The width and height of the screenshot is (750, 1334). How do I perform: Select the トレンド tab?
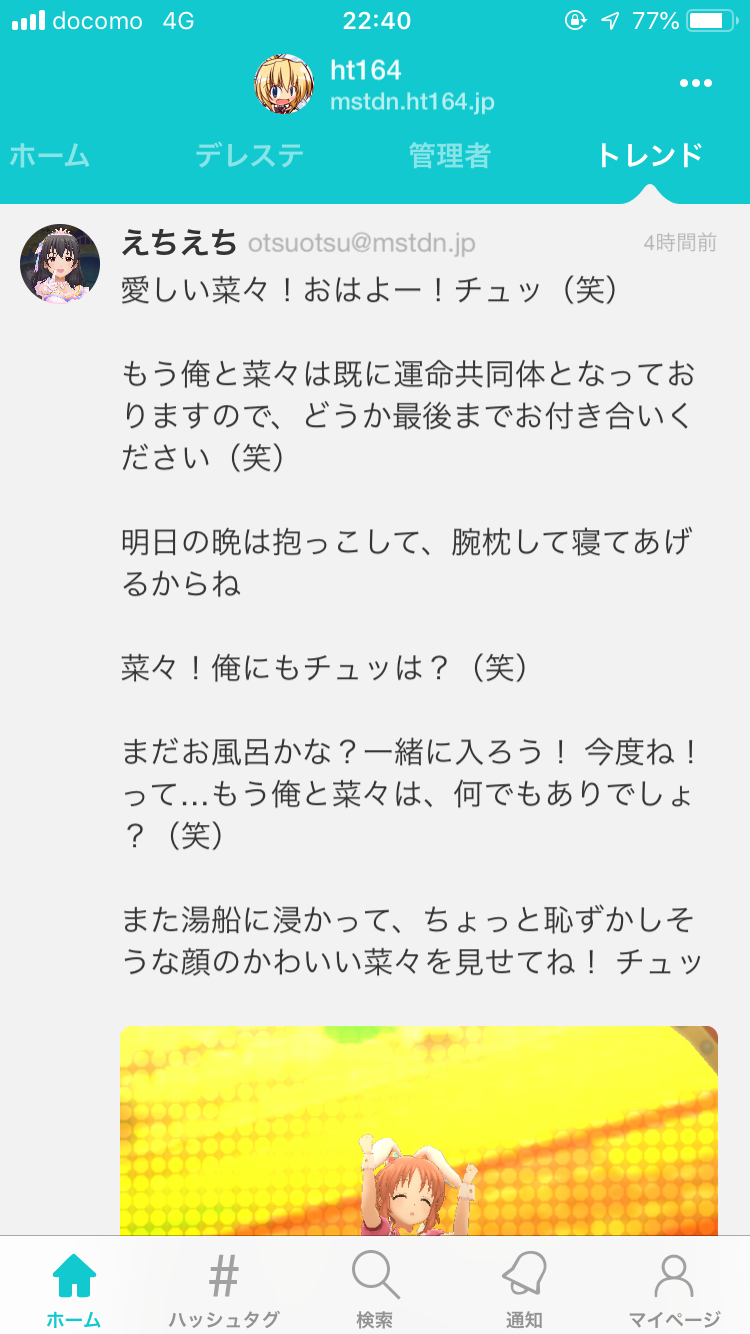650,156
